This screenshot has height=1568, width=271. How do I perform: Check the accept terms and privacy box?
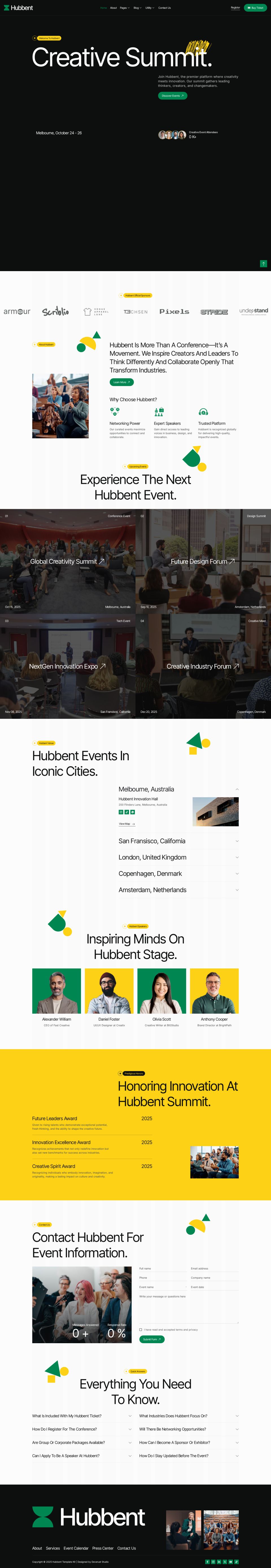tap(141, 1329)
